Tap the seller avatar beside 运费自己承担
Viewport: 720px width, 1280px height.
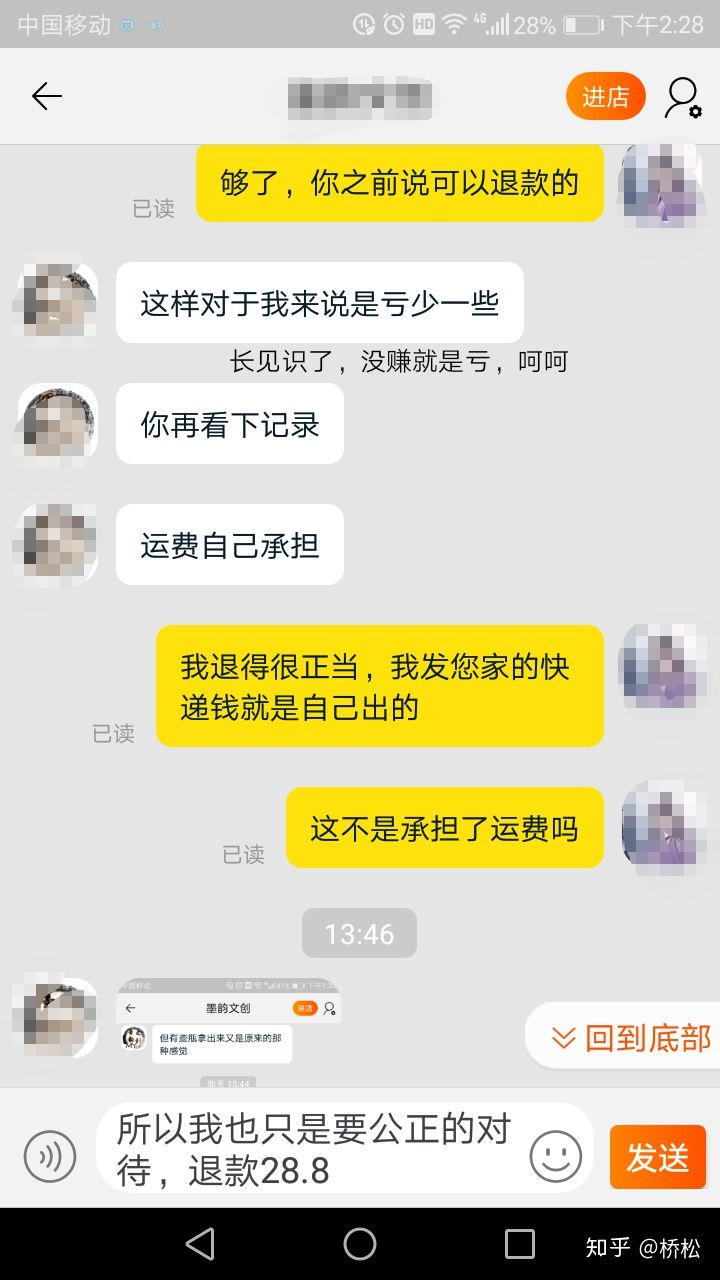(56, 545)
